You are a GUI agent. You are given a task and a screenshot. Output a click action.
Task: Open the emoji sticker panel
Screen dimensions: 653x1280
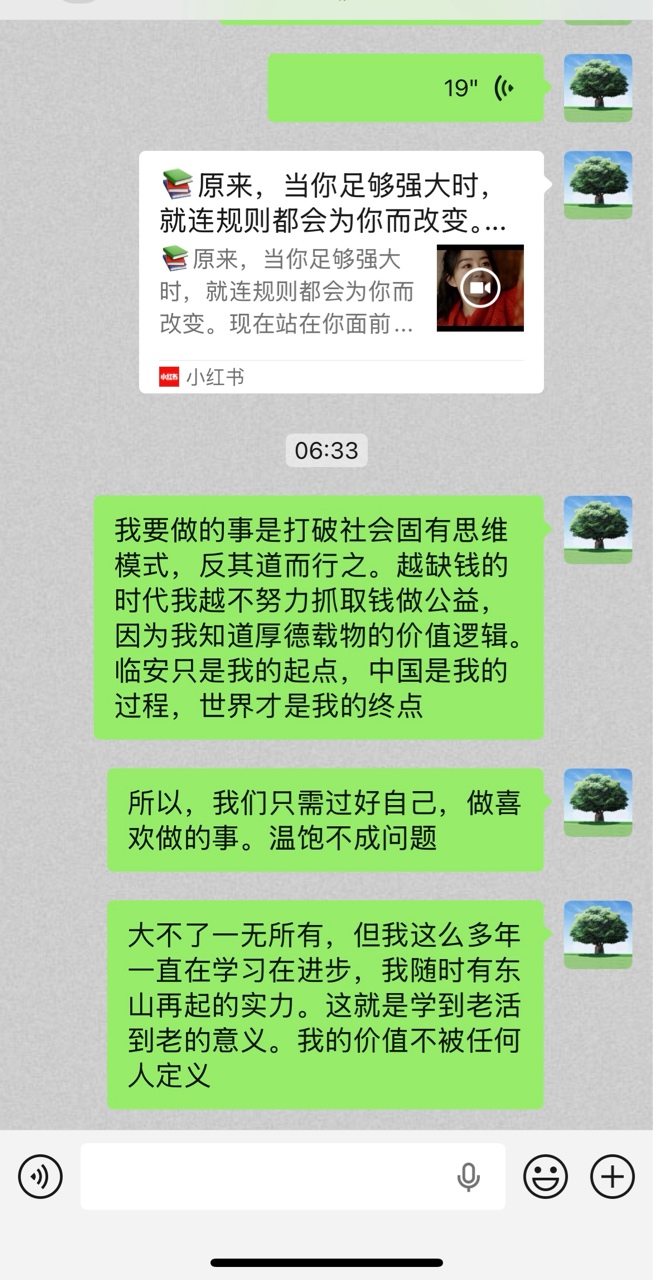click(545, 1176)
